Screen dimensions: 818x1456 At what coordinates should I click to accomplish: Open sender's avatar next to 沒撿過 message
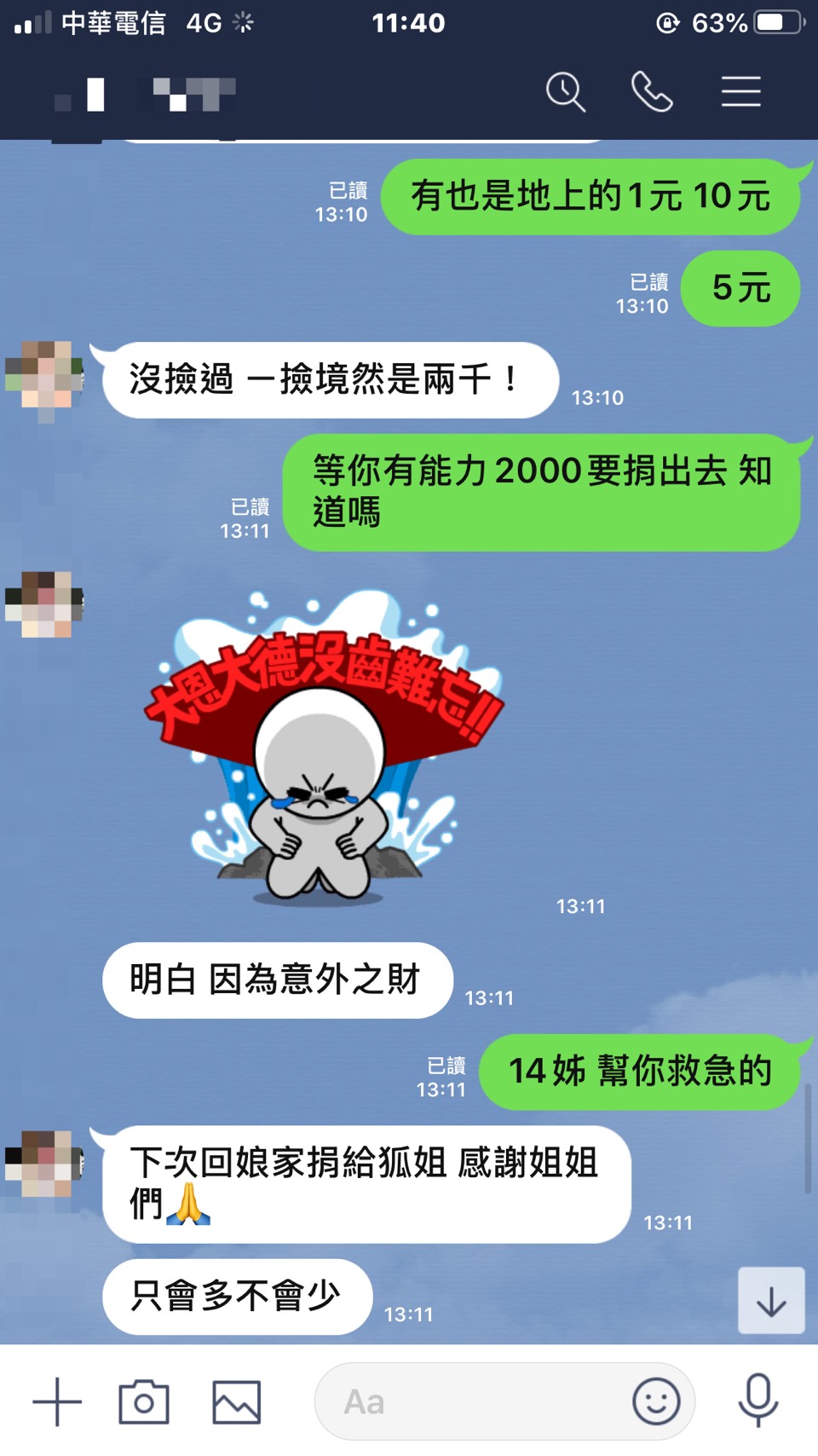click(x=44, y=377)
